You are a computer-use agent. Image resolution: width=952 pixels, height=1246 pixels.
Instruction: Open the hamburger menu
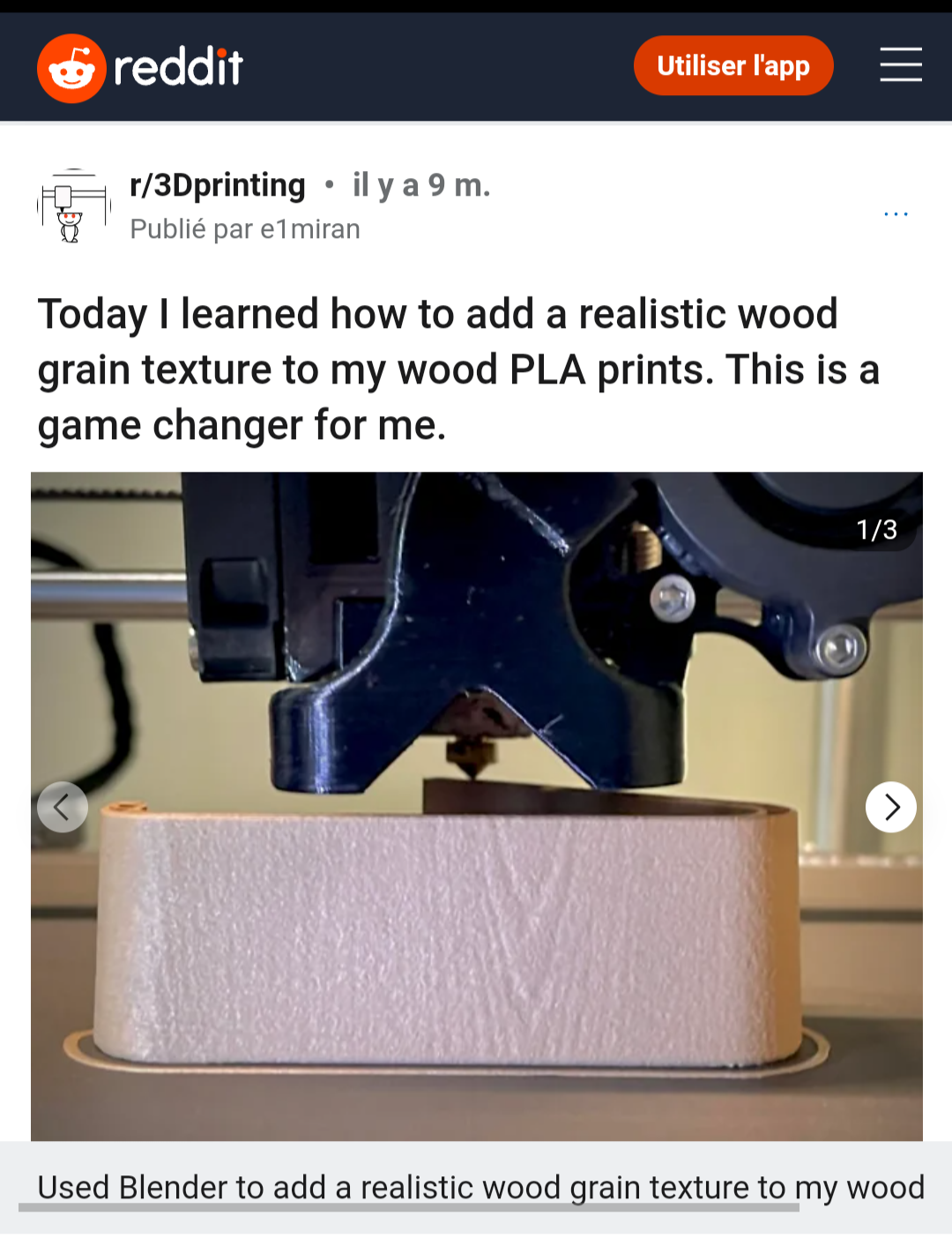coord(900,65)
